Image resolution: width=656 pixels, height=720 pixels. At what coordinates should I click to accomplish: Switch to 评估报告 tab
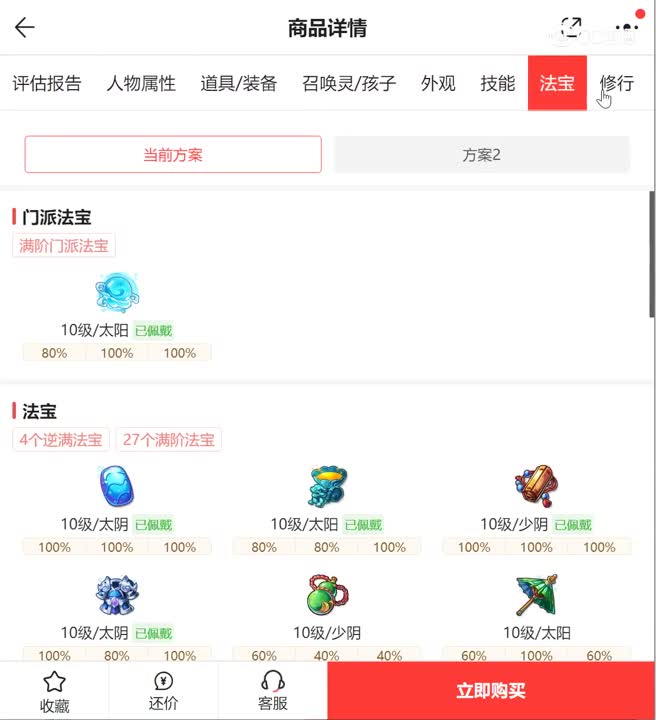coord(47,83)
